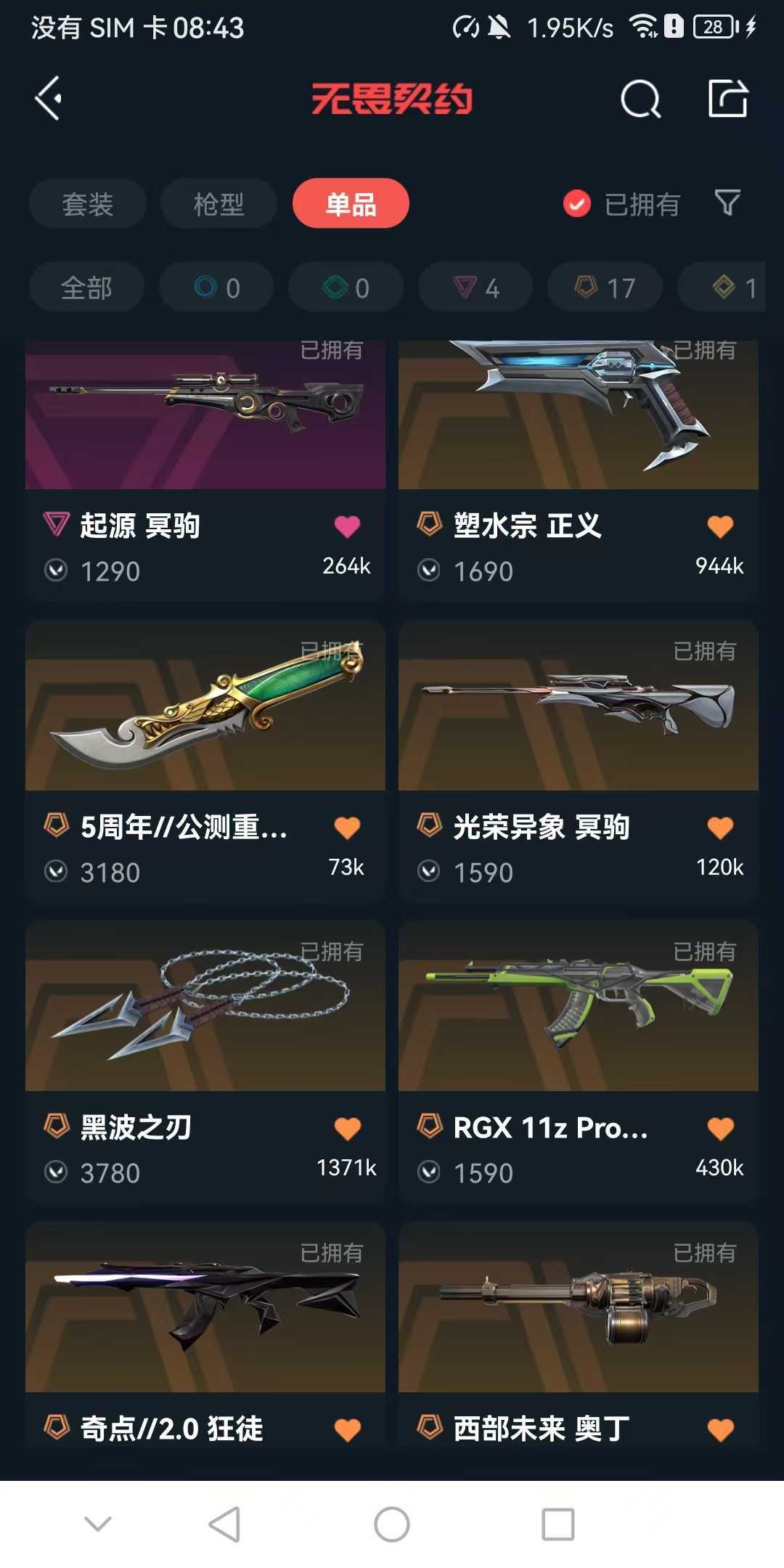Viewport: 784px width, 1568px height.
Task: Like the RGX 11z Pro skin
Action: (x=720, y=1129)
